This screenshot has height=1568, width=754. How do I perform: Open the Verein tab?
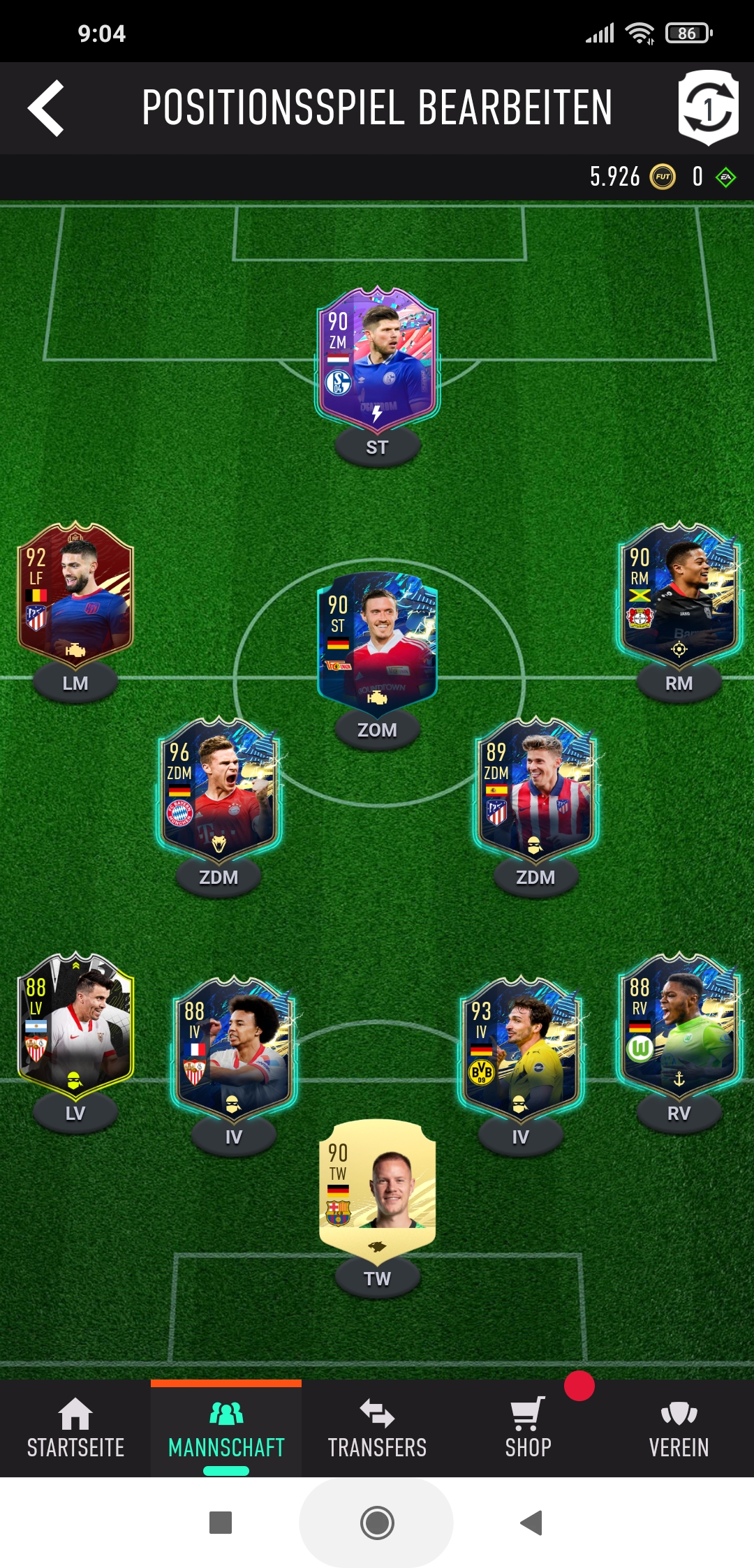pos(679,1428)
